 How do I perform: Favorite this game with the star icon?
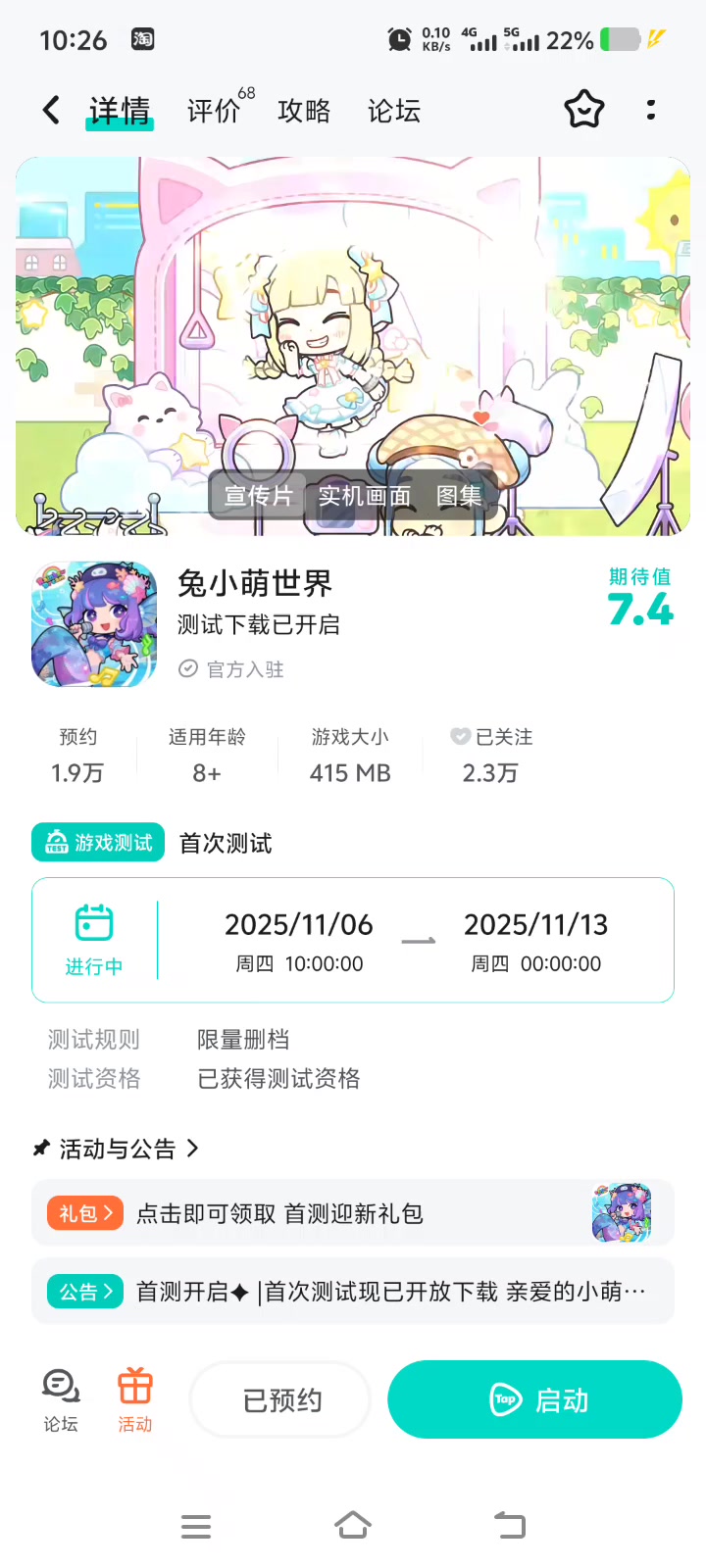(584, 110)
